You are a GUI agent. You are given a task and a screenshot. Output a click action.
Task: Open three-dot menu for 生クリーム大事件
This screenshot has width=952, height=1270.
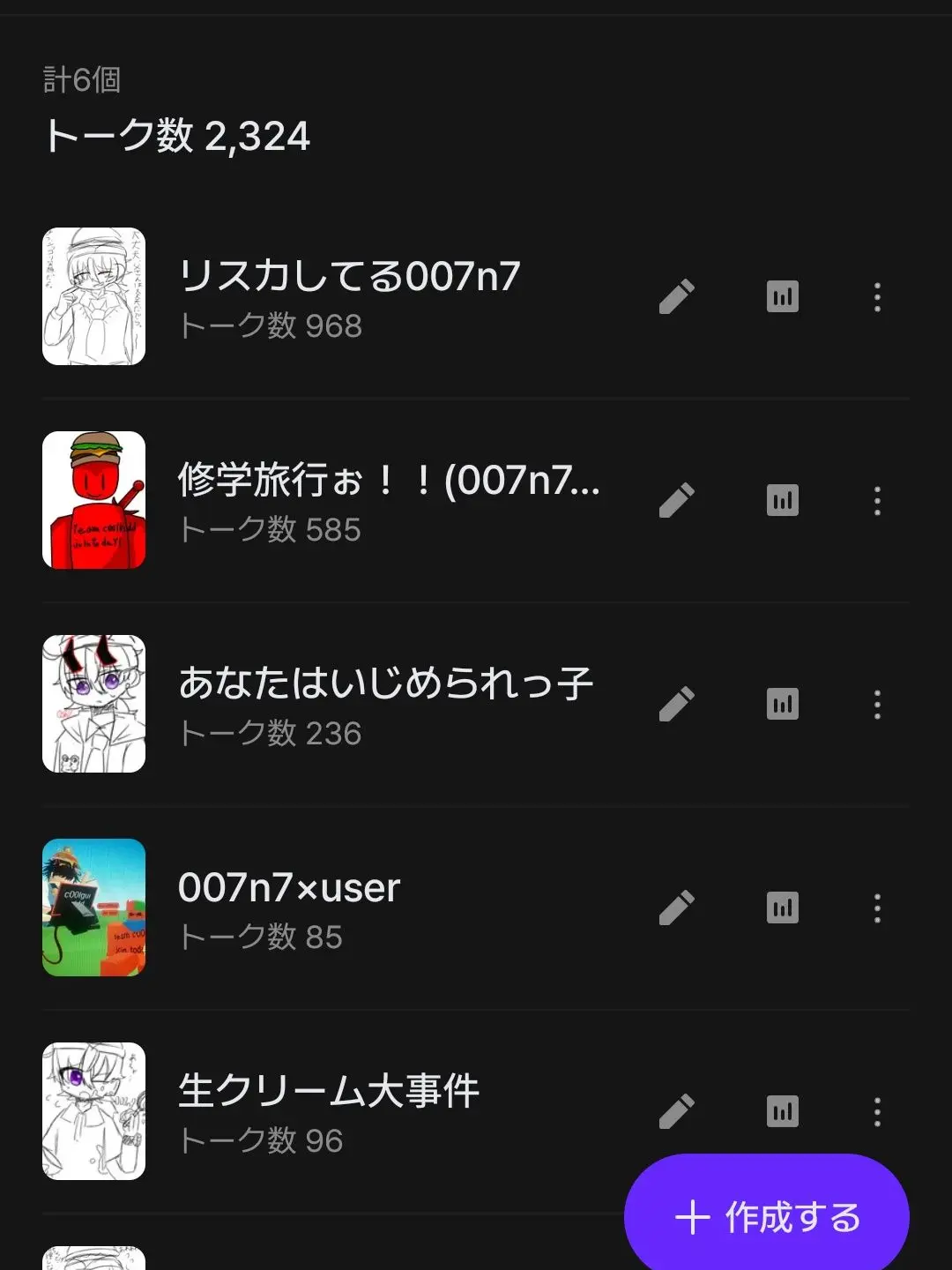[x=878, y=1112]
